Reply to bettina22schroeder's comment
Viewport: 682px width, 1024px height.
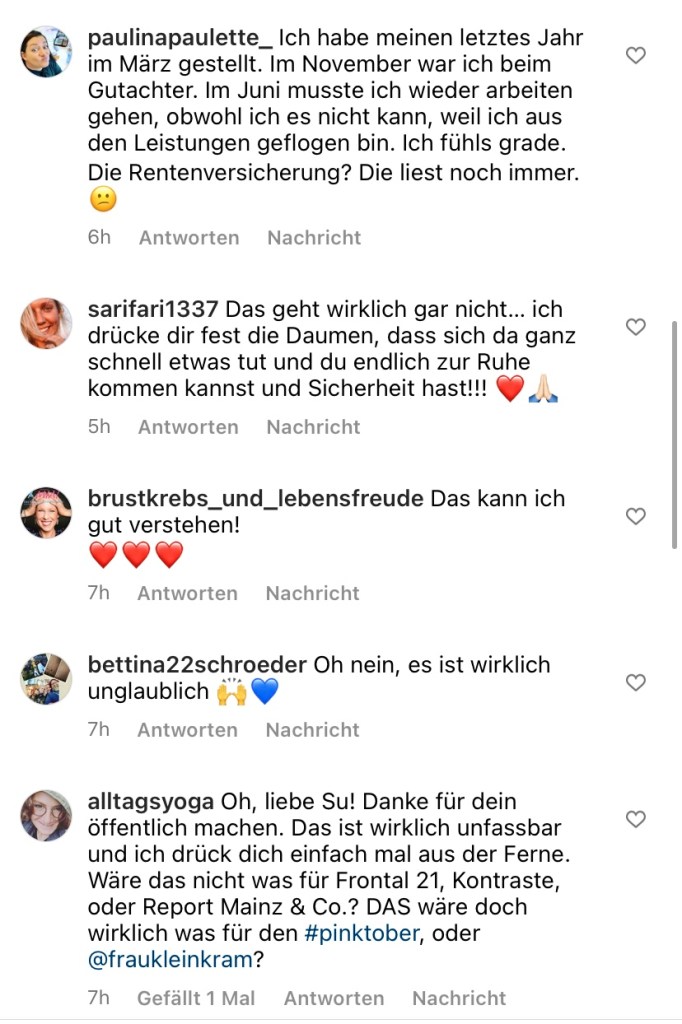tap(187, 730)
